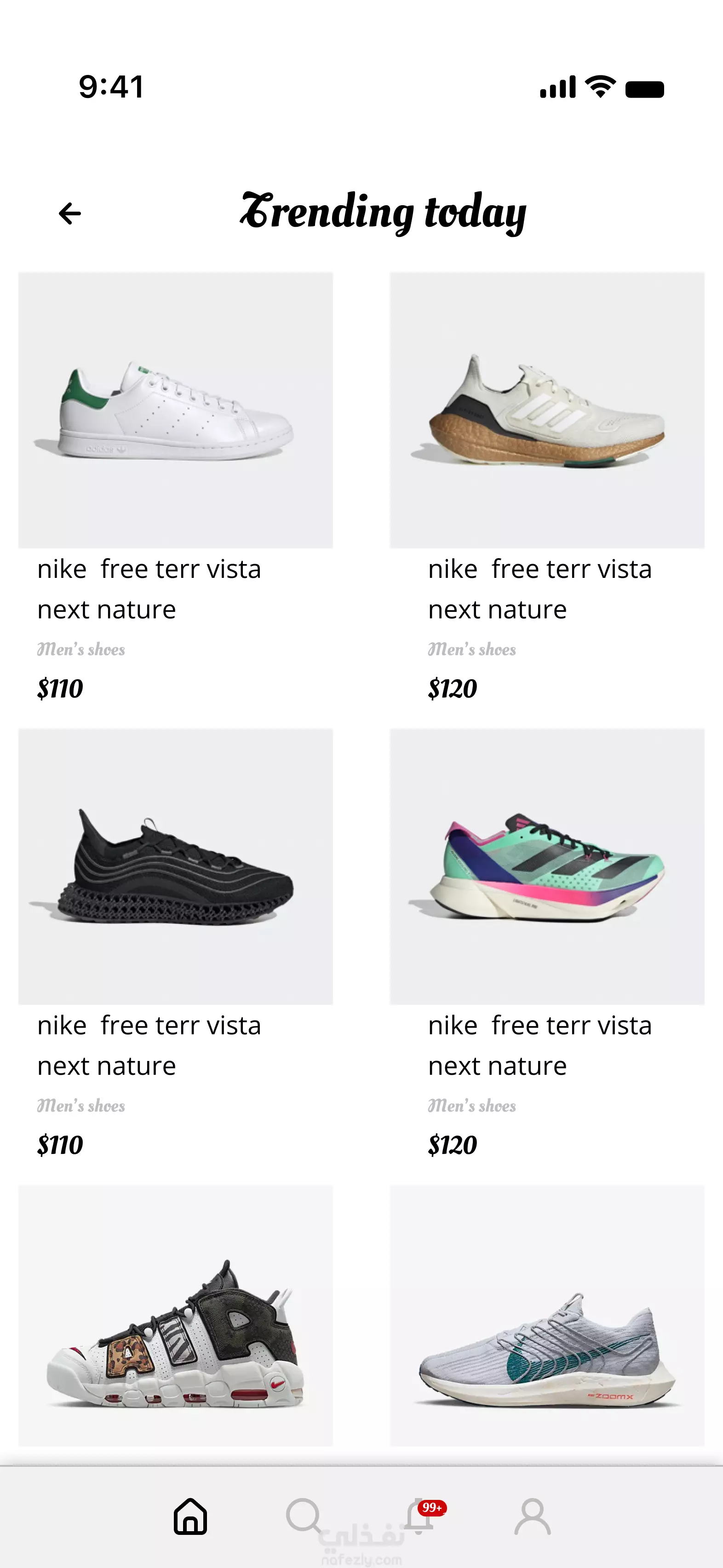Switch to the Home tab
The image size is (723, 1568).
[x=190, y=1516]
